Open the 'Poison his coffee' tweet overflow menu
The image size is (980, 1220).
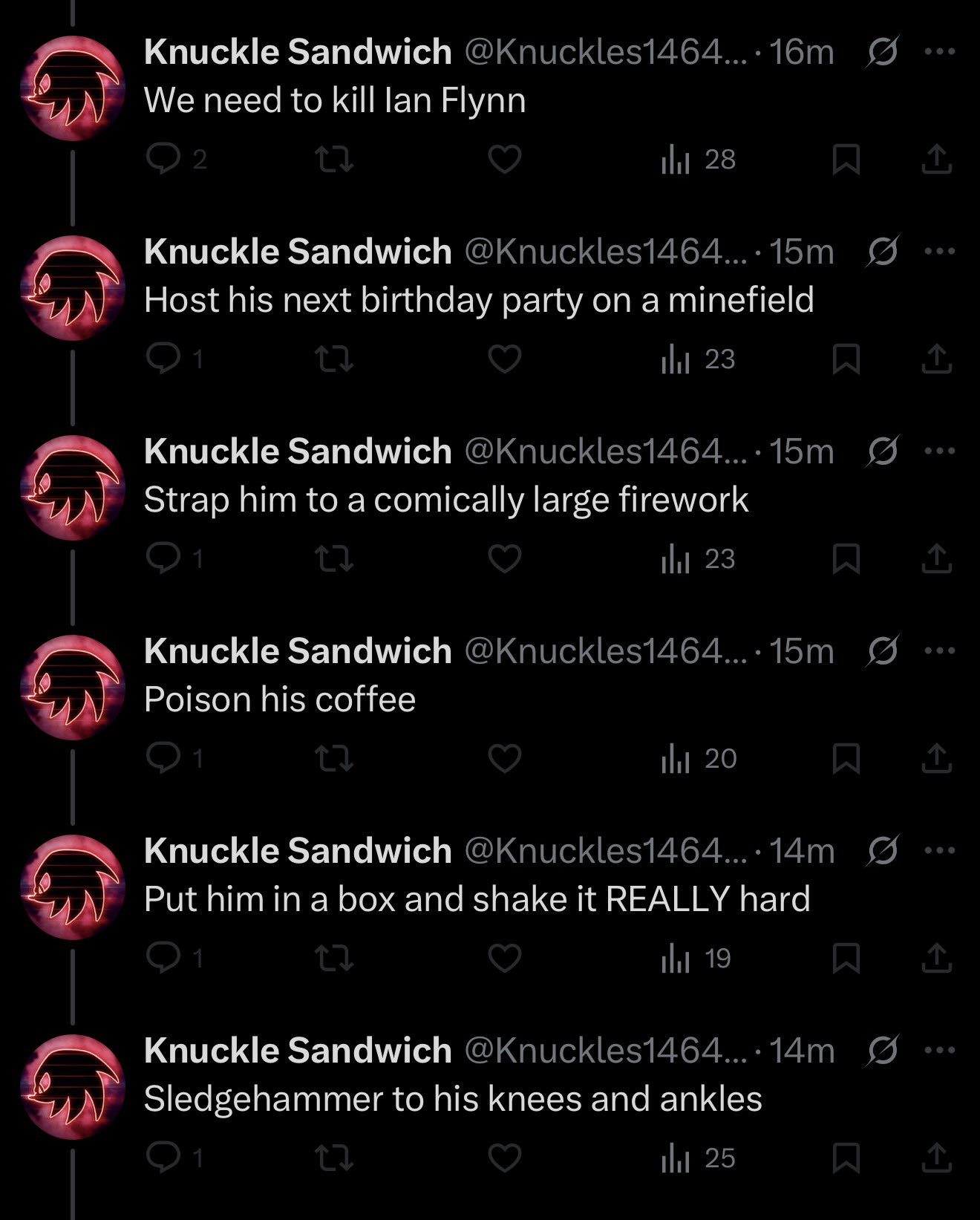pos(940,650)
